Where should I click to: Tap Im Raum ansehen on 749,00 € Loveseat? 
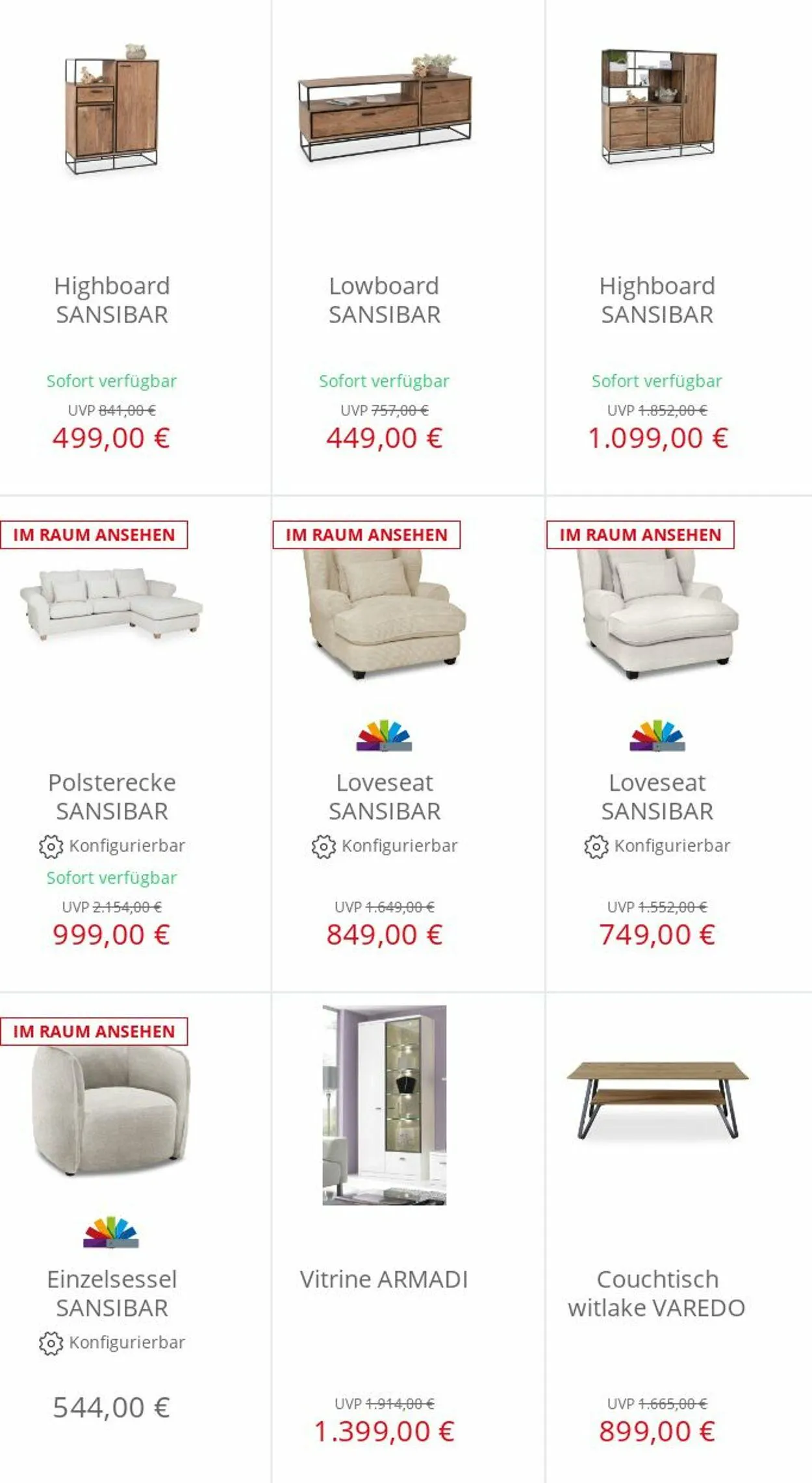(640, 535)
